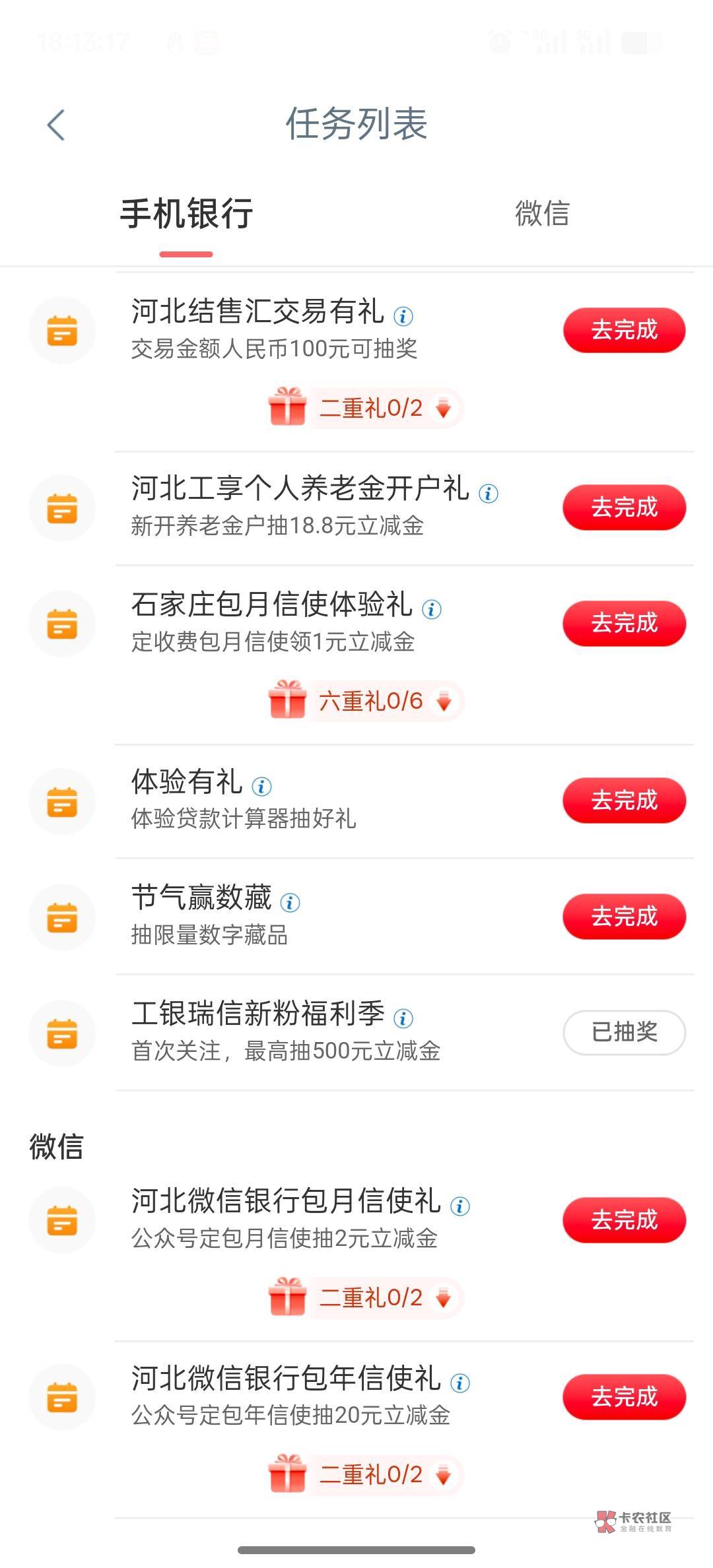Expand 二重礼0/2 under 河北结售汇交易有礼
713x1568 pixels.
[366, 408]
